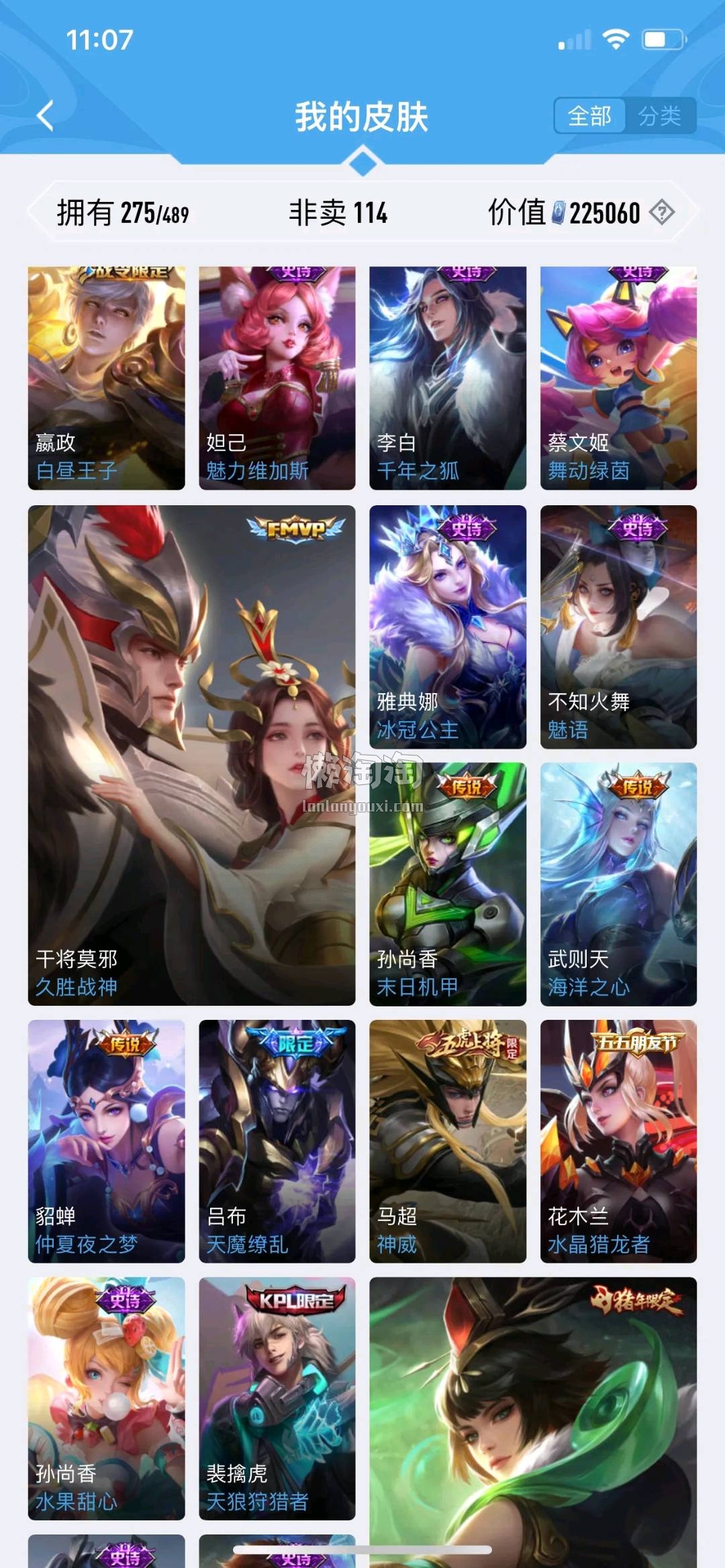
Task: Open 李白 千年之狐 skin card
Action: click(447, 378)
